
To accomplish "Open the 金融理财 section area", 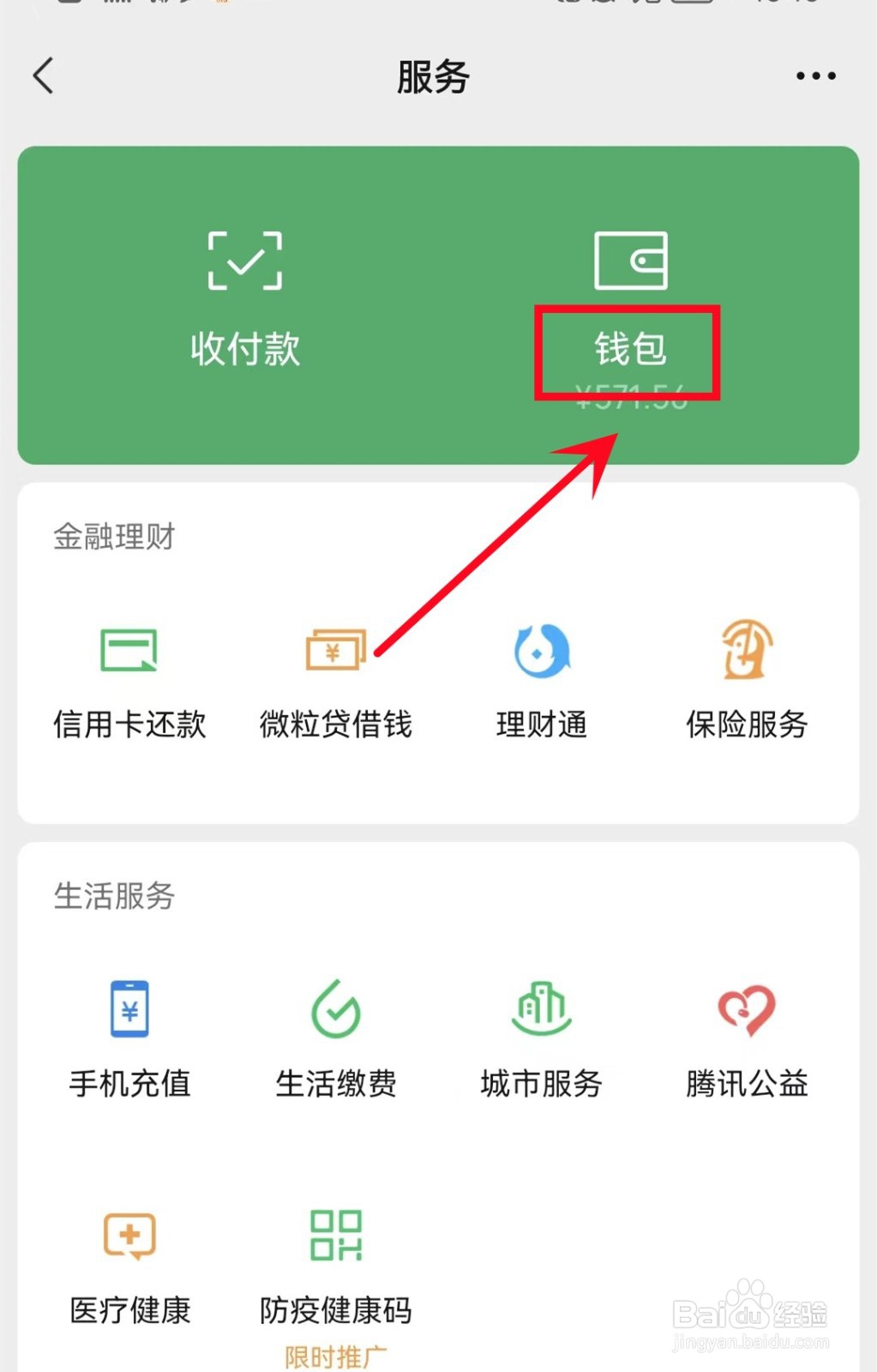I will 114,537.
